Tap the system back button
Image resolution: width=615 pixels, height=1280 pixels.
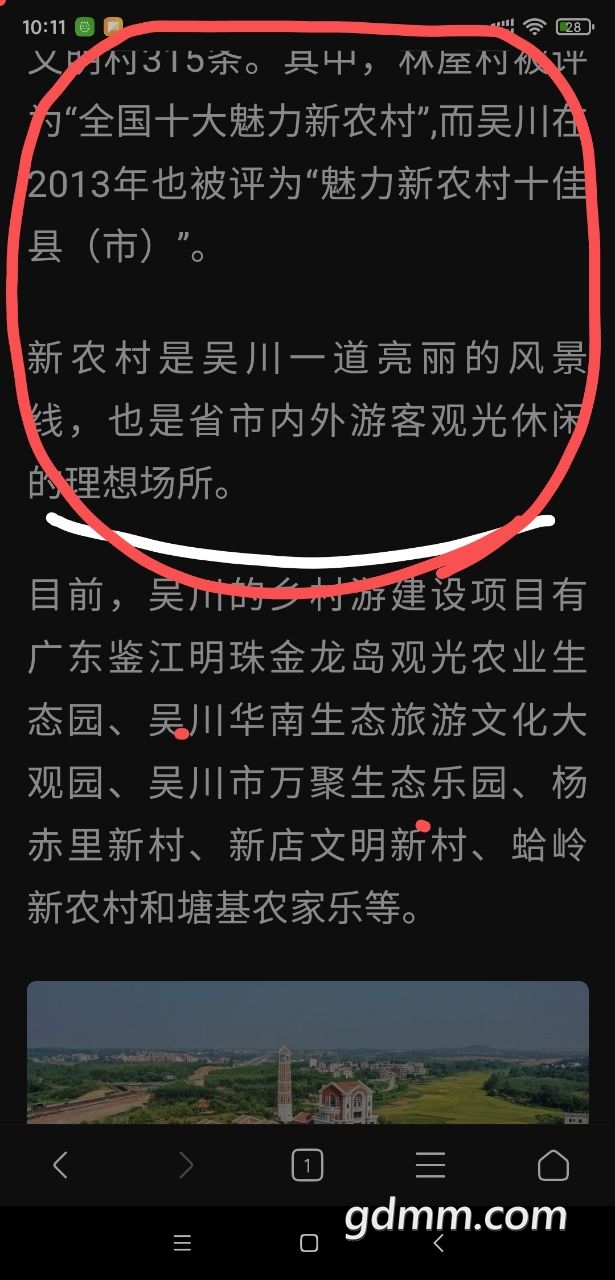[437, 1243]
